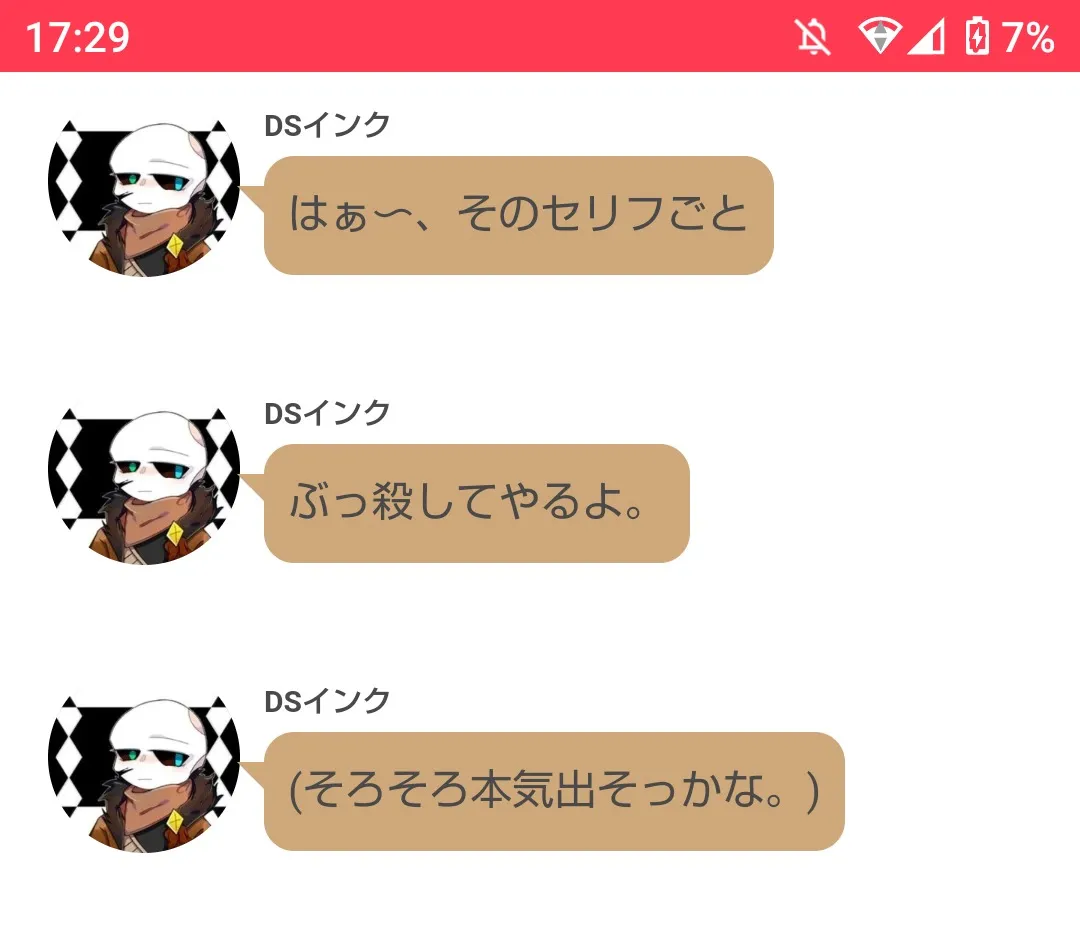Select DSインク's avatar beside (そろそろ本気出そっかな。)
This screenshot has width=1080, height=931.
144,775
